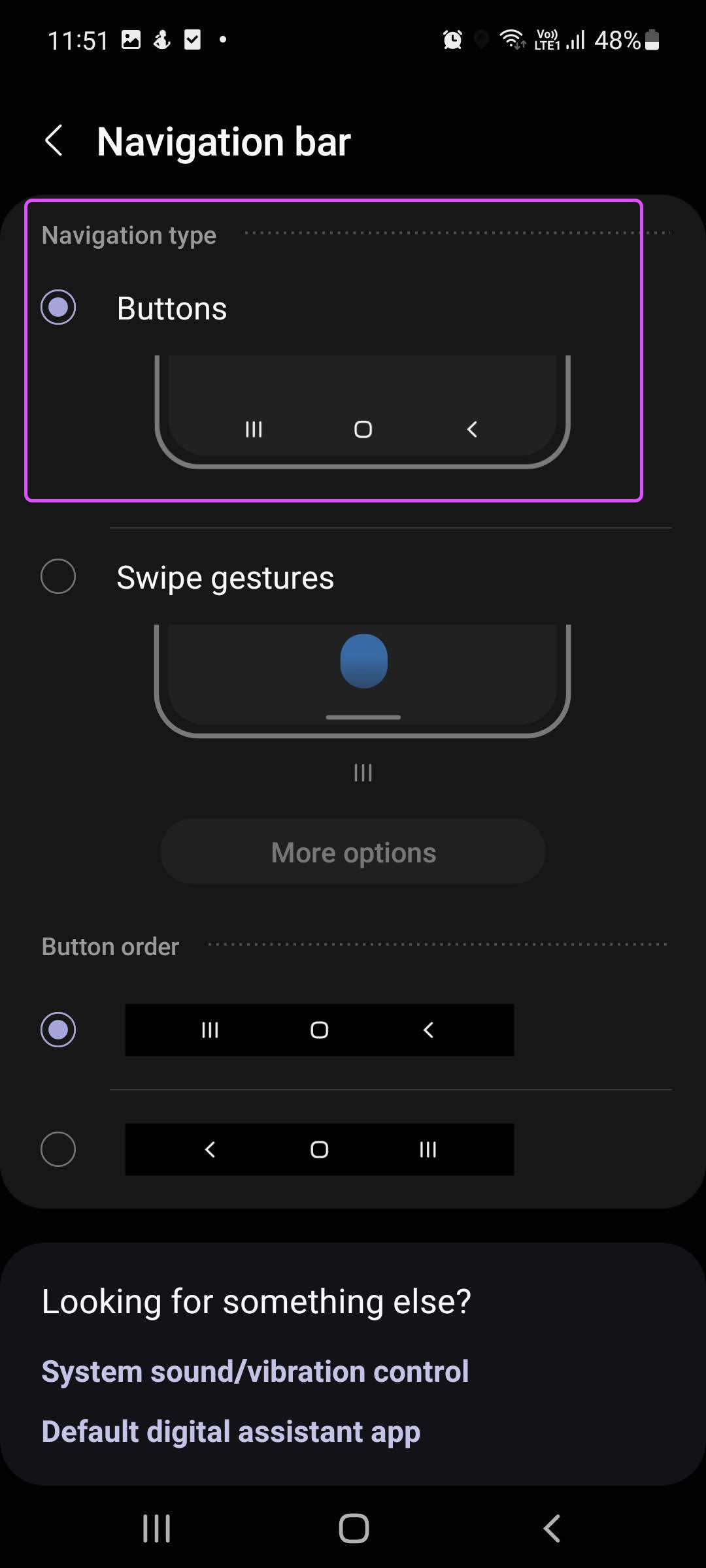Open Default digital assistant app
Image resolution: width=706 pixels, height=1568 pixels.
tap(231, 1432)
